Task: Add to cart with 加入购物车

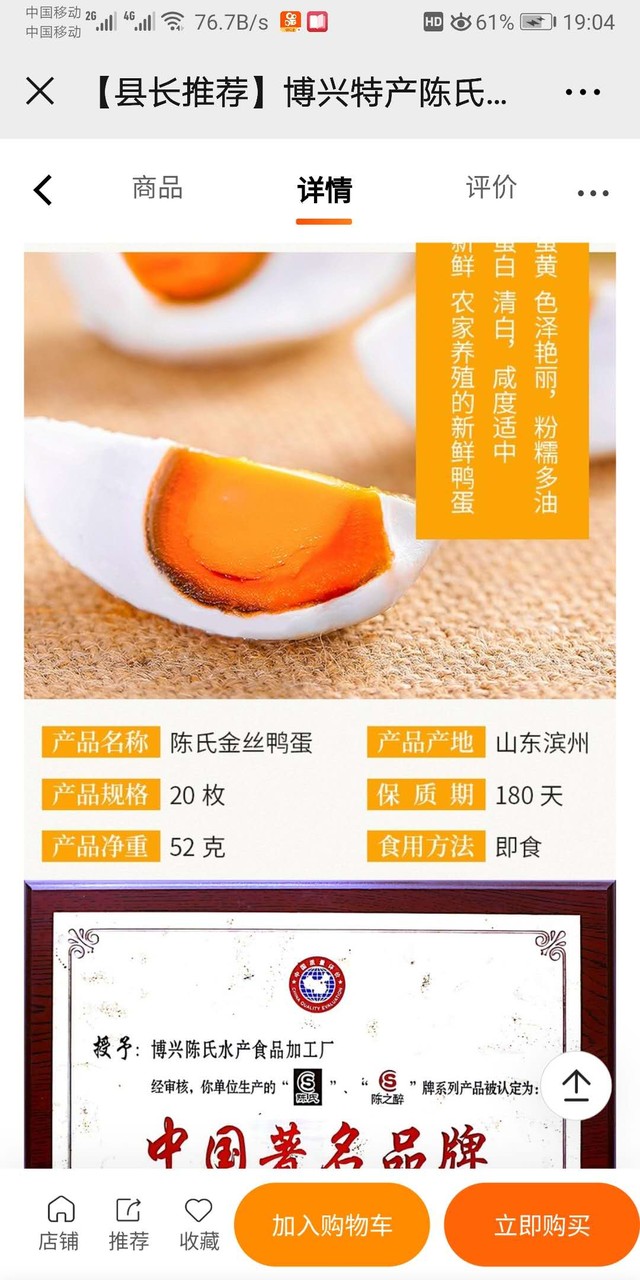Action: [x=332, y=1225]
